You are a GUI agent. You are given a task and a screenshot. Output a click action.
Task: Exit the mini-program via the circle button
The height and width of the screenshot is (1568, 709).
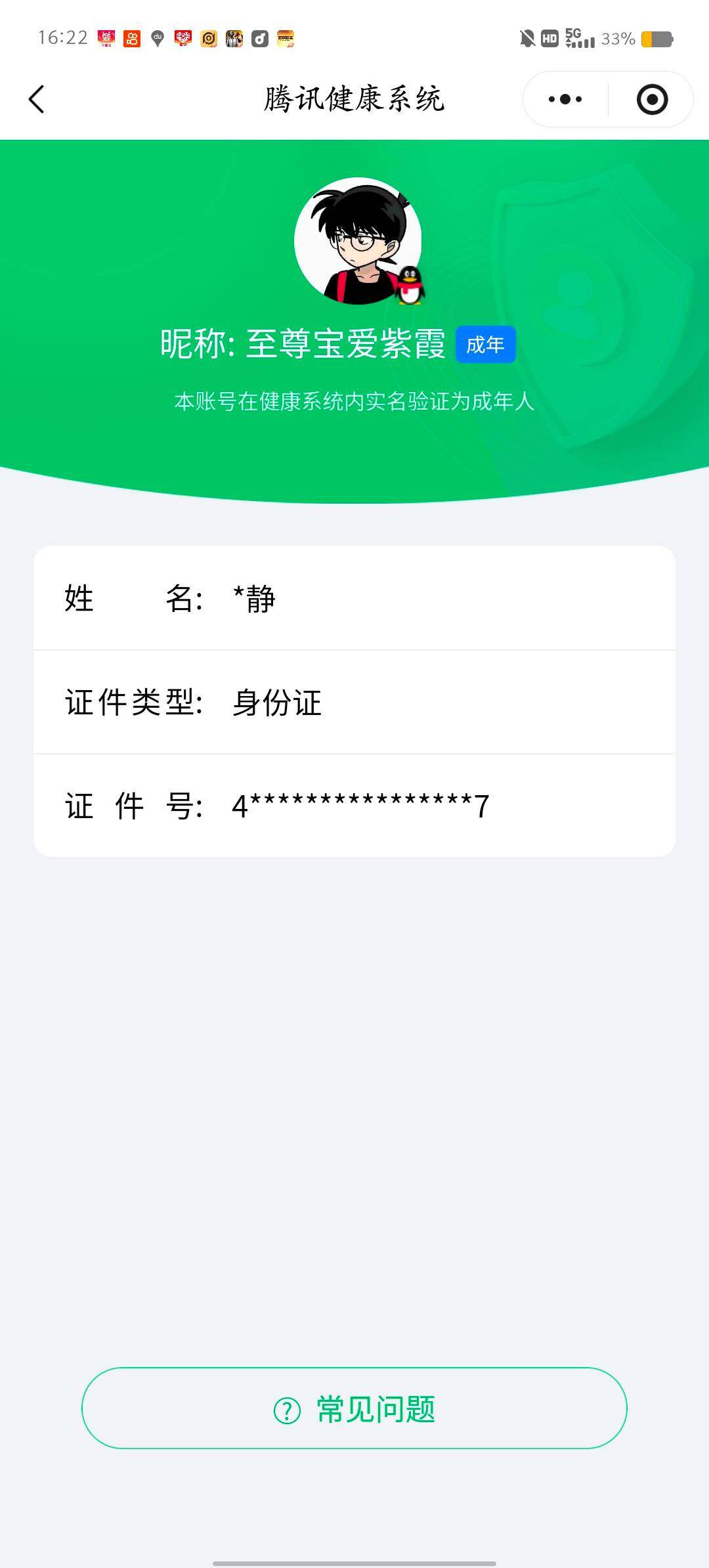(652, 98)
